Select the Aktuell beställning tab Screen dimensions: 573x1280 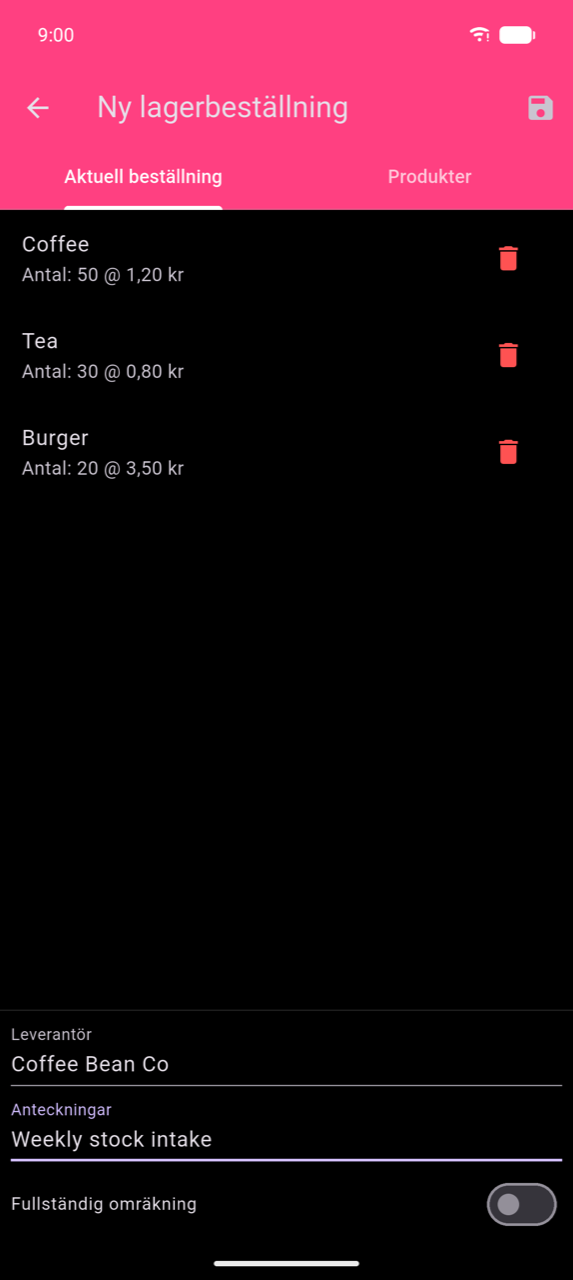coord(143,177)
